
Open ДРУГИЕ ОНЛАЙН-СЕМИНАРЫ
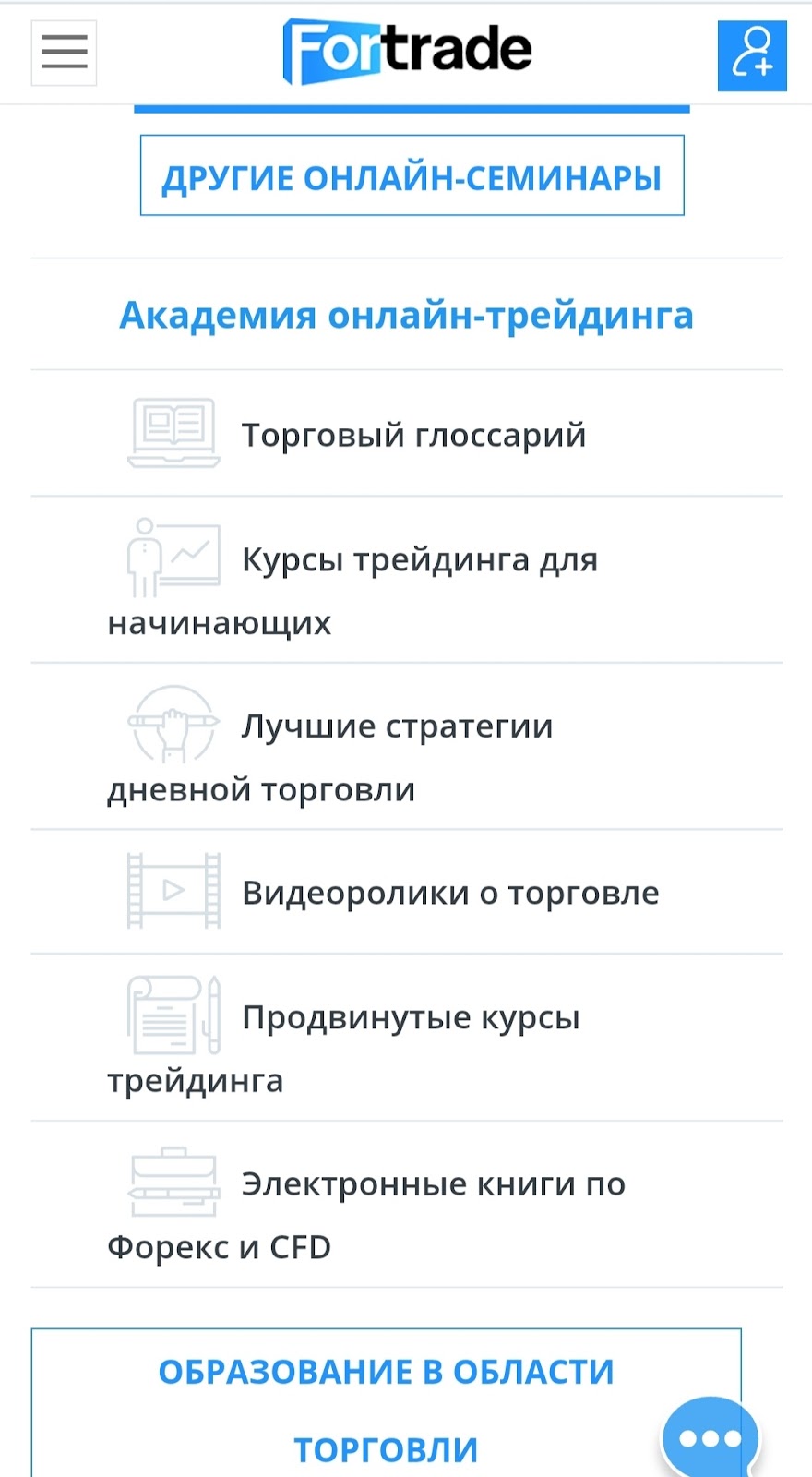(412, 176)
